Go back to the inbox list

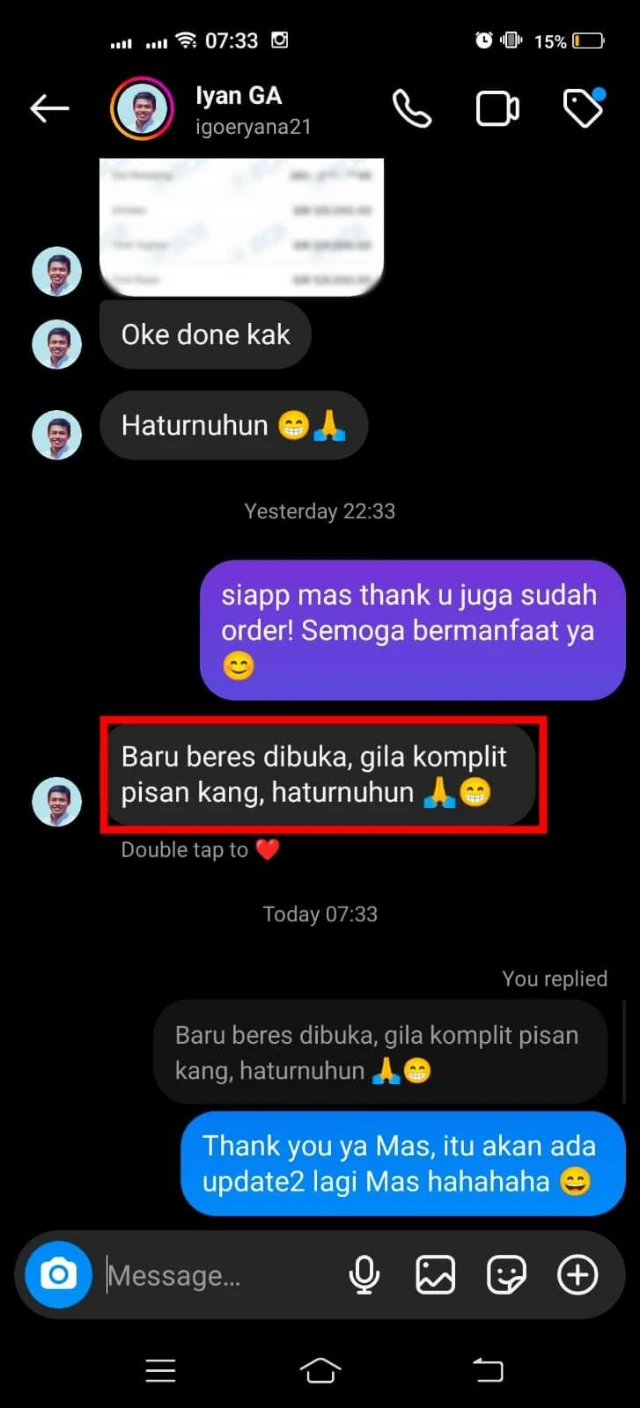(x=49, y=108)
